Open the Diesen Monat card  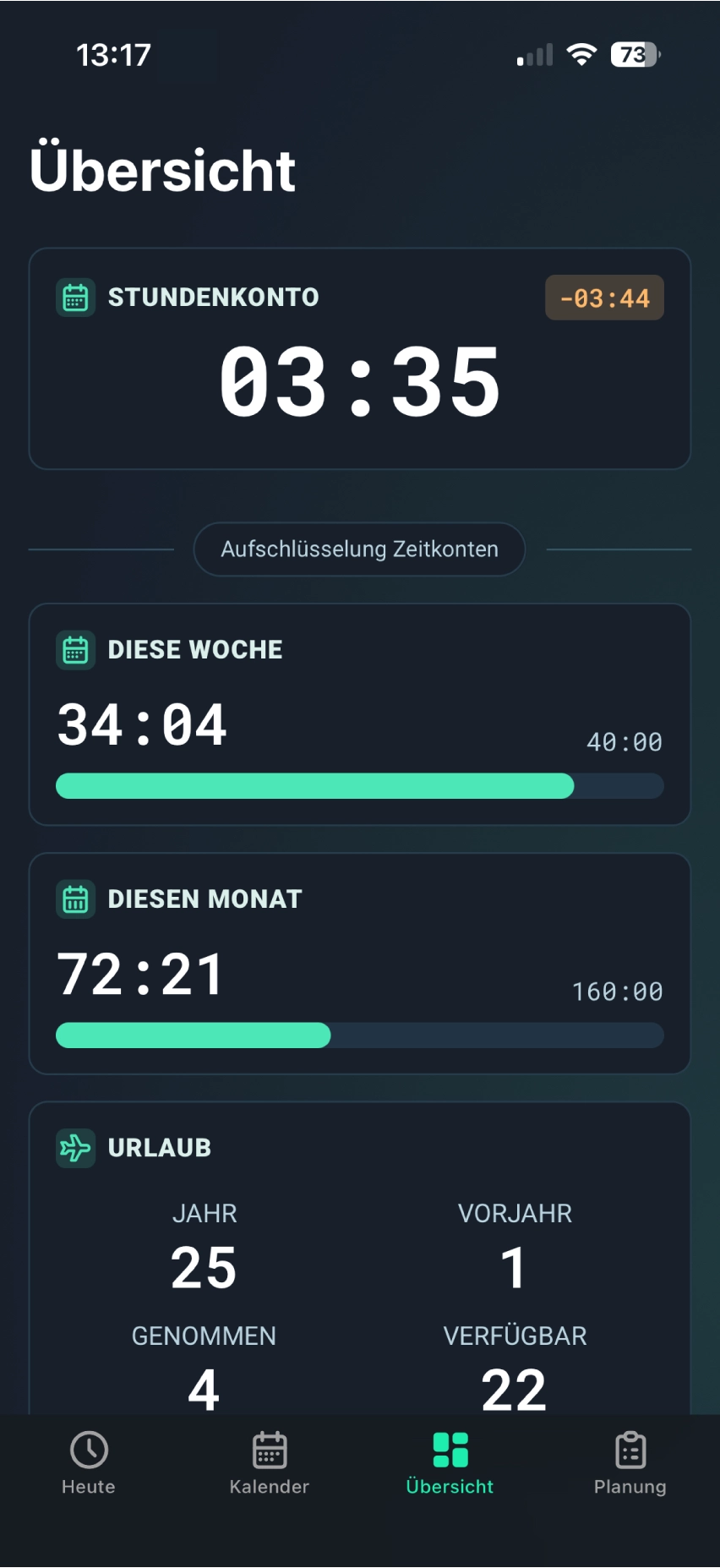360,964
